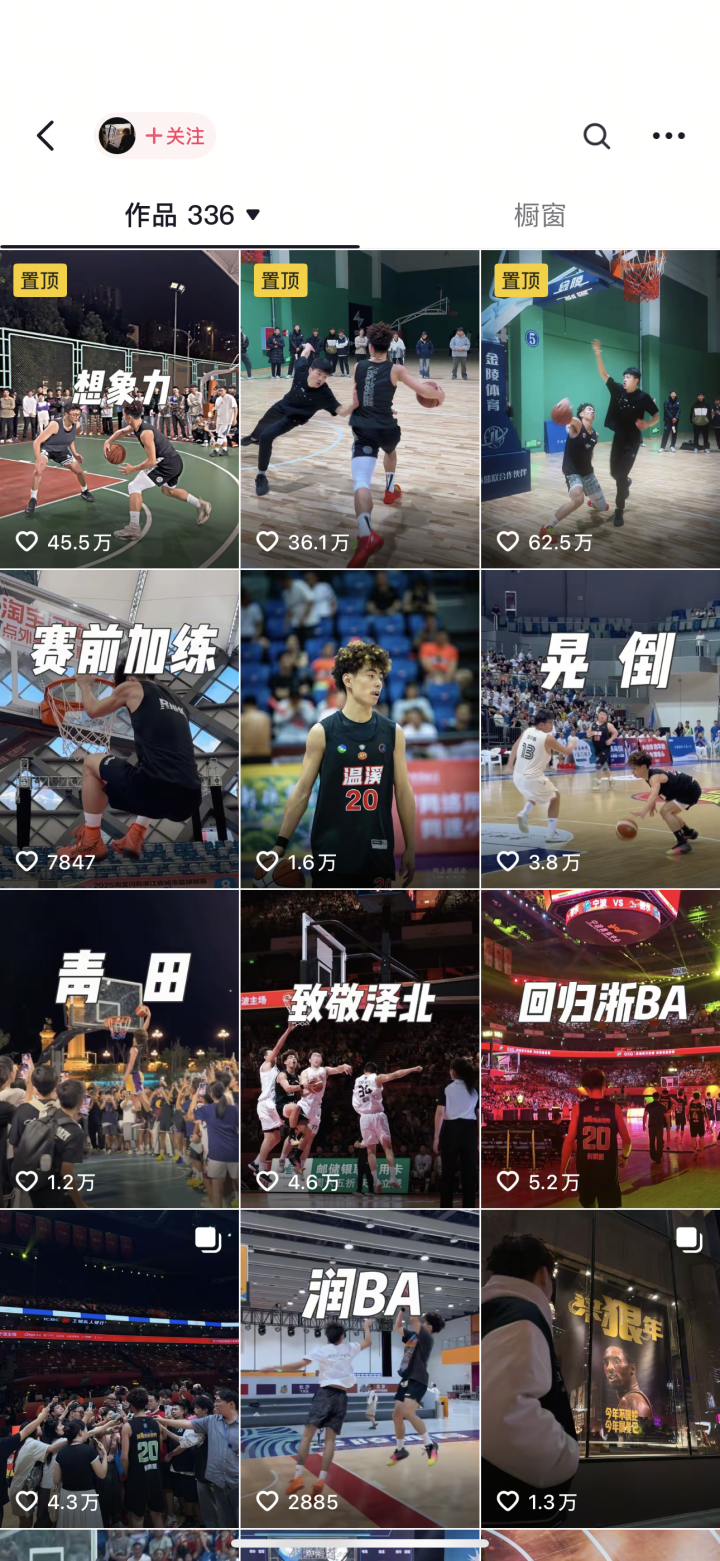Open the pinned 想象力 video
Screen dimensions: 720x1561
pos(119,409)
